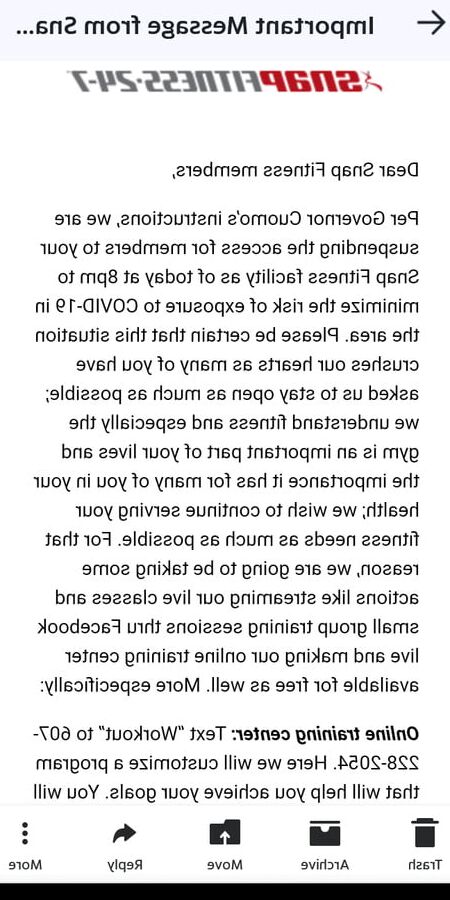Go back using the arrow icon
Screen dimensions: 450x900
point(431,24)
